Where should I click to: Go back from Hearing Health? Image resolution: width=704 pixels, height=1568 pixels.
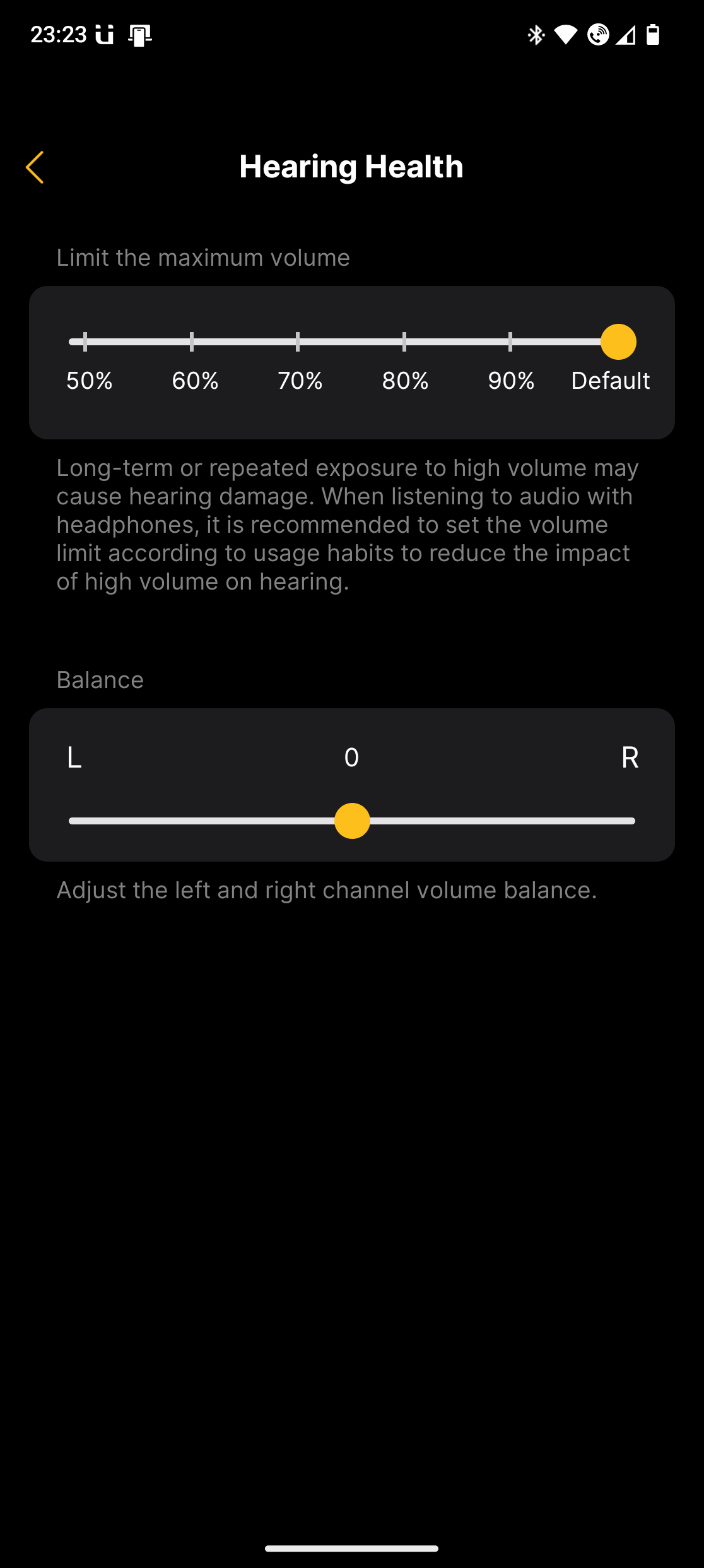click(35, 167)
